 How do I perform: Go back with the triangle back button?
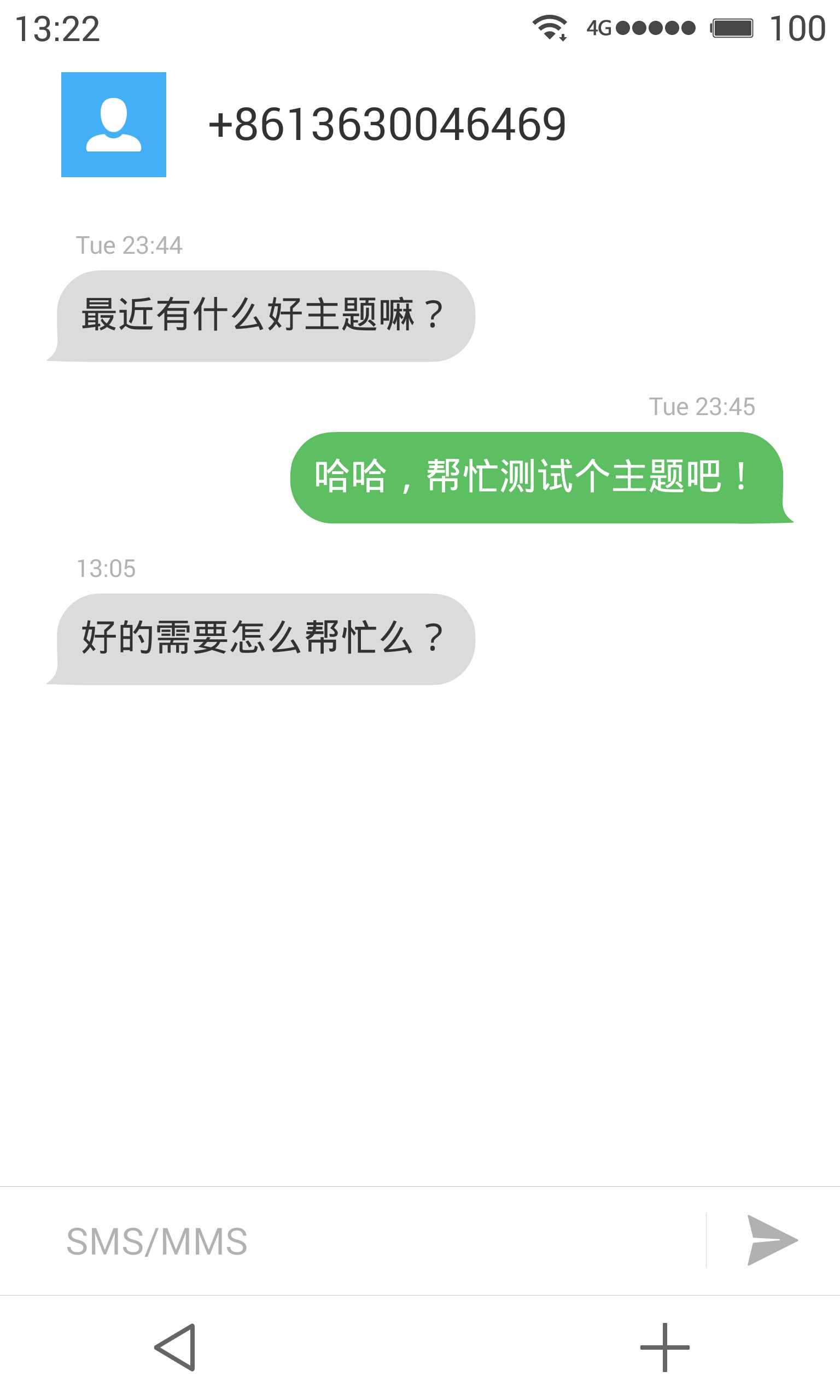tap(176, 1347)
